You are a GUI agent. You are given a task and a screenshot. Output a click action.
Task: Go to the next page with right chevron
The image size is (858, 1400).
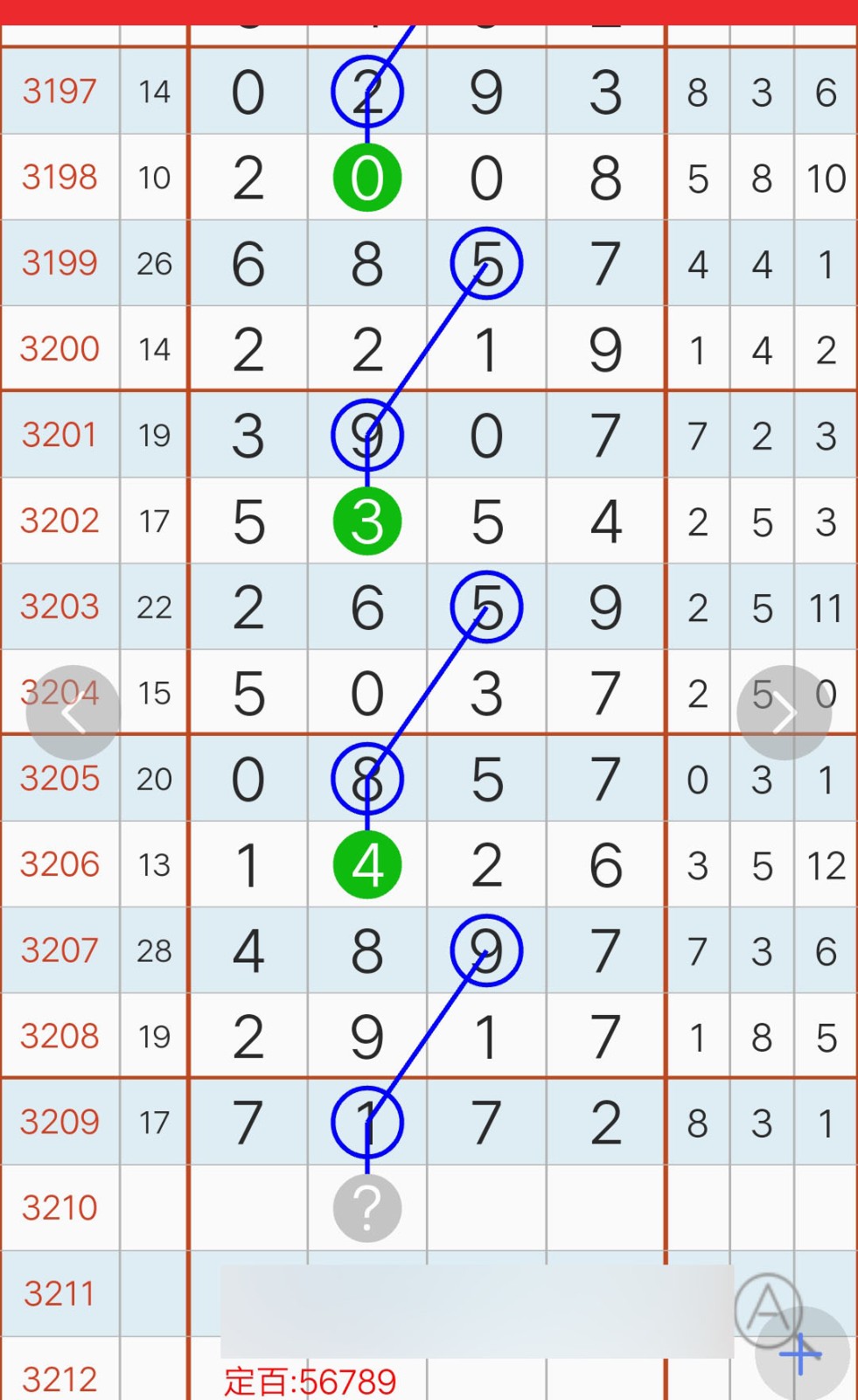pos(784,713)
